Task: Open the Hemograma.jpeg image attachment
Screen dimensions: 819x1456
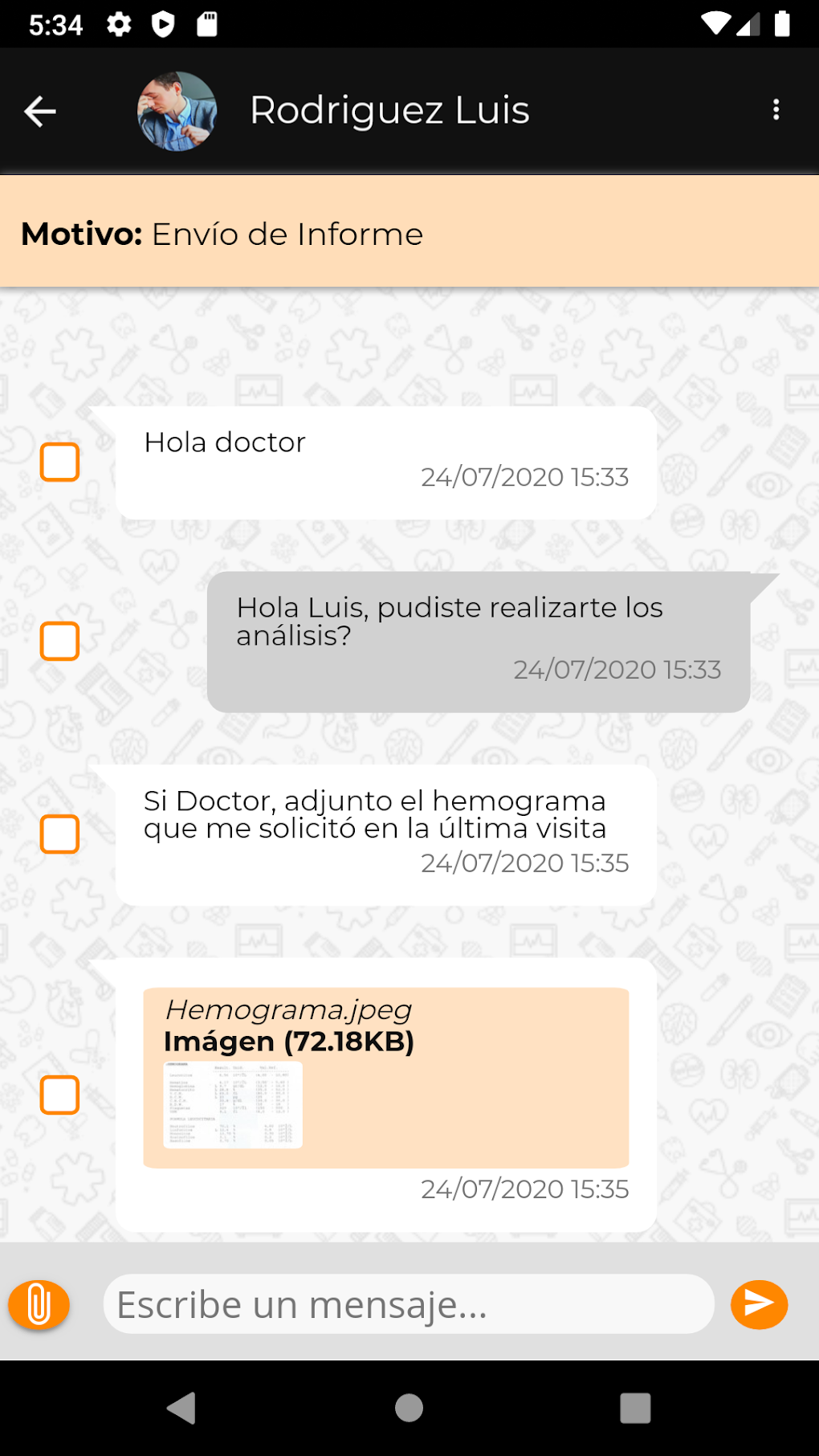Action: click(233, 1104)
